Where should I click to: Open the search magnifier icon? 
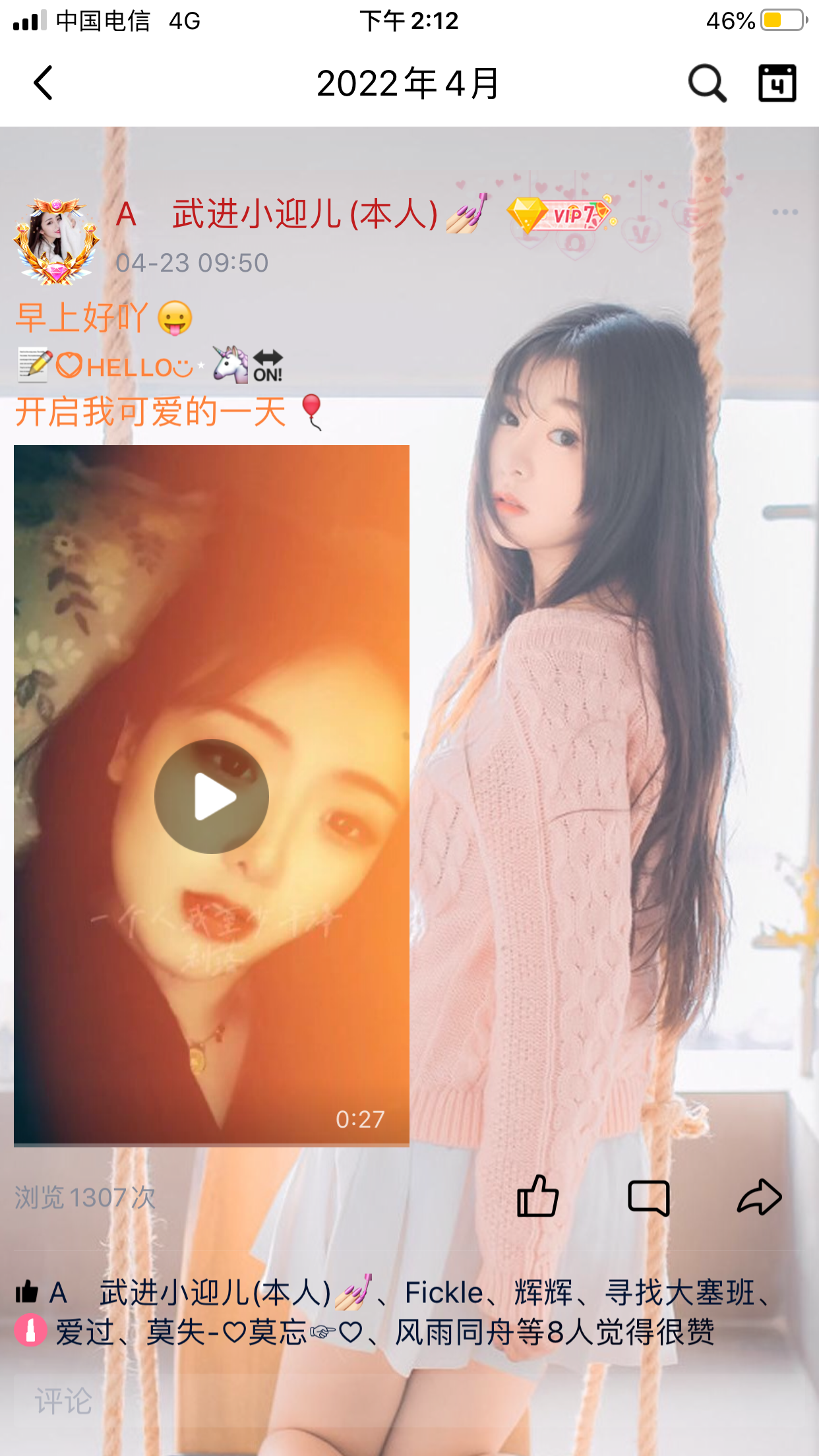[x=707, y=83]
